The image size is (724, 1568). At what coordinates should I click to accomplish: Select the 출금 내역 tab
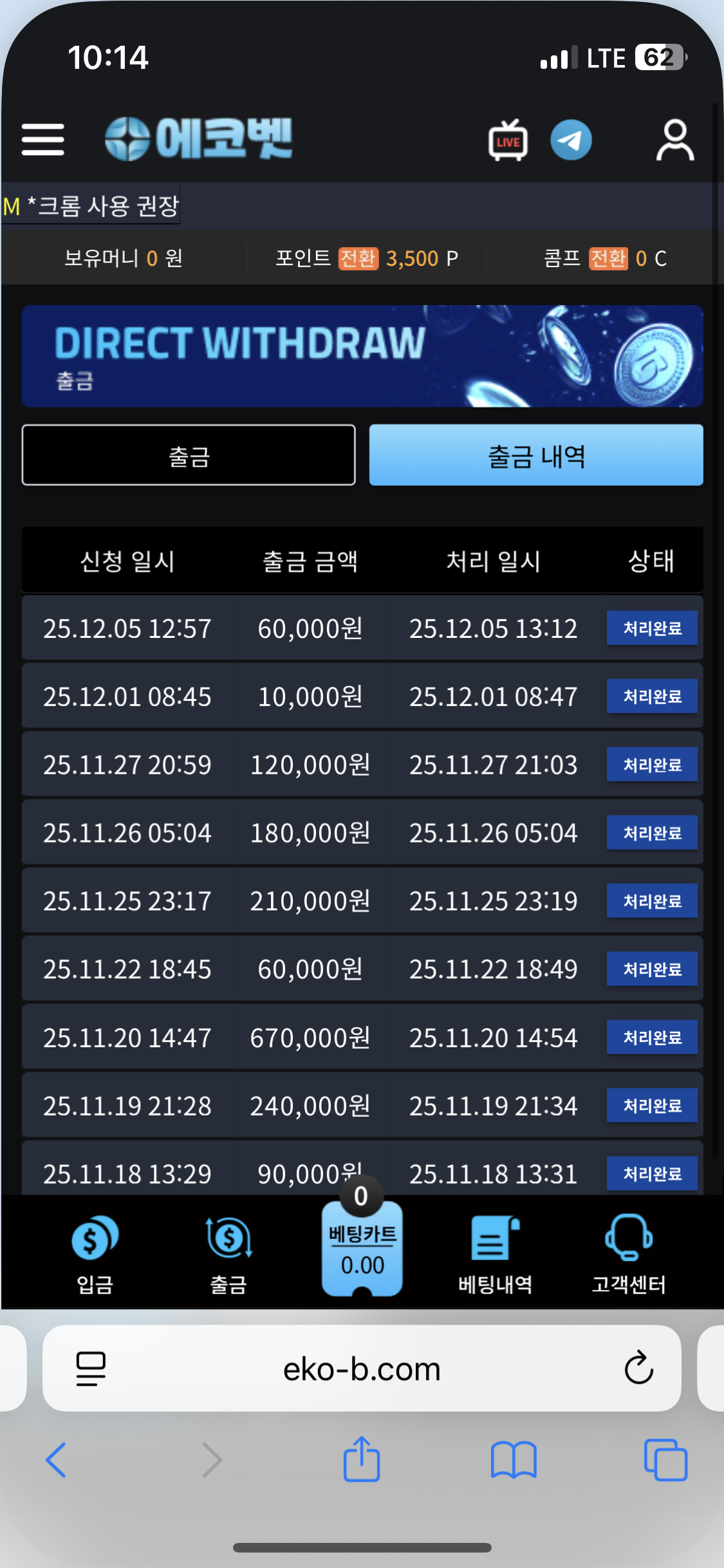(535, 455)
